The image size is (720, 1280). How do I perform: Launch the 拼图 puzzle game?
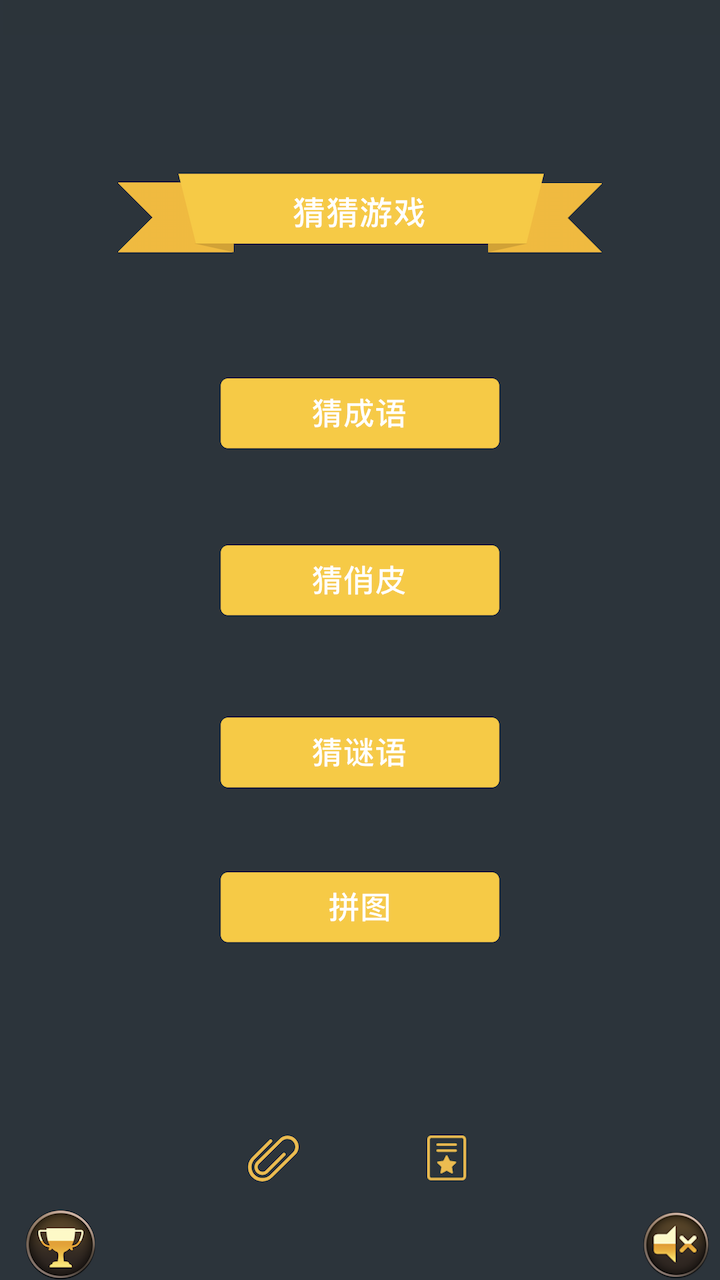pos(360,907)
